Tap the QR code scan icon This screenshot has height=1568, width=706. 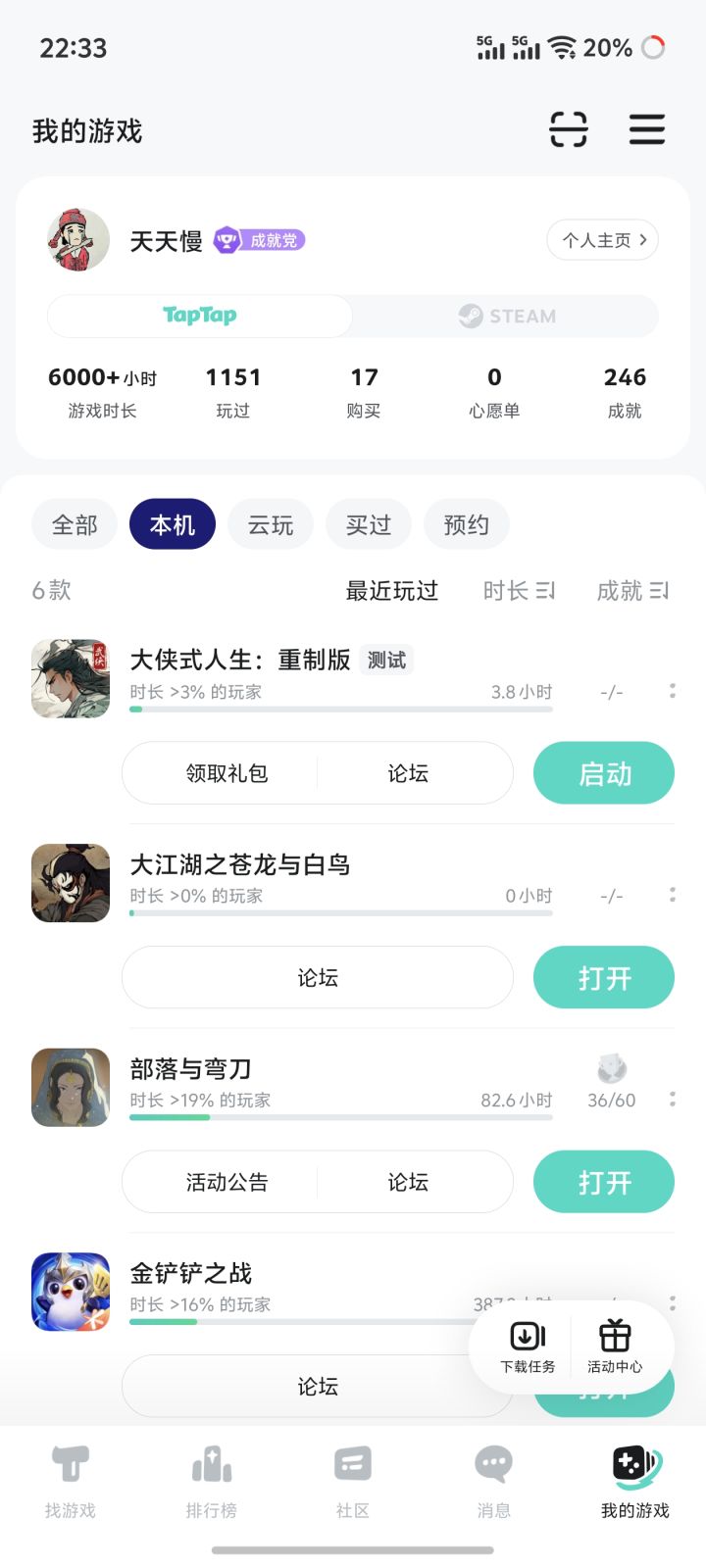click(570, 129)
